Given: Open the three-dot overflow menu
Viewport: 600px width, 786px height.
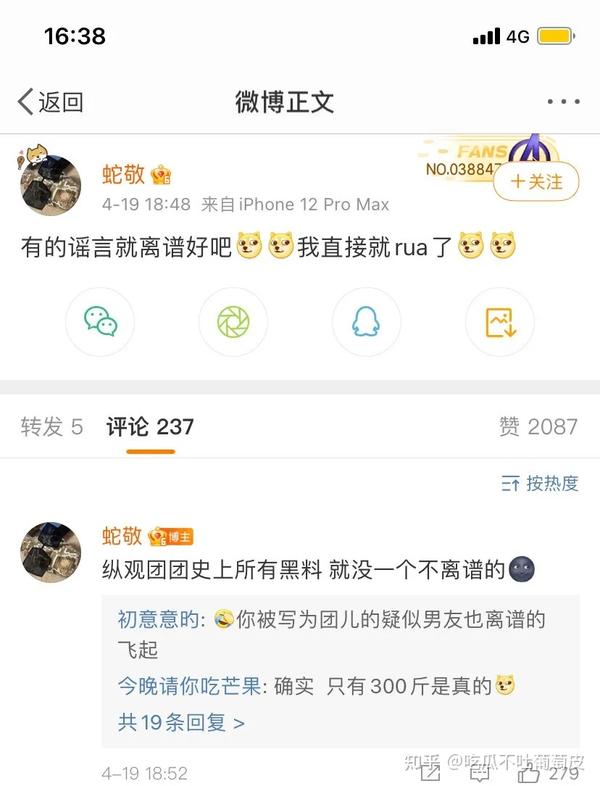Looking at the screenshot, I should coord(563,101).
